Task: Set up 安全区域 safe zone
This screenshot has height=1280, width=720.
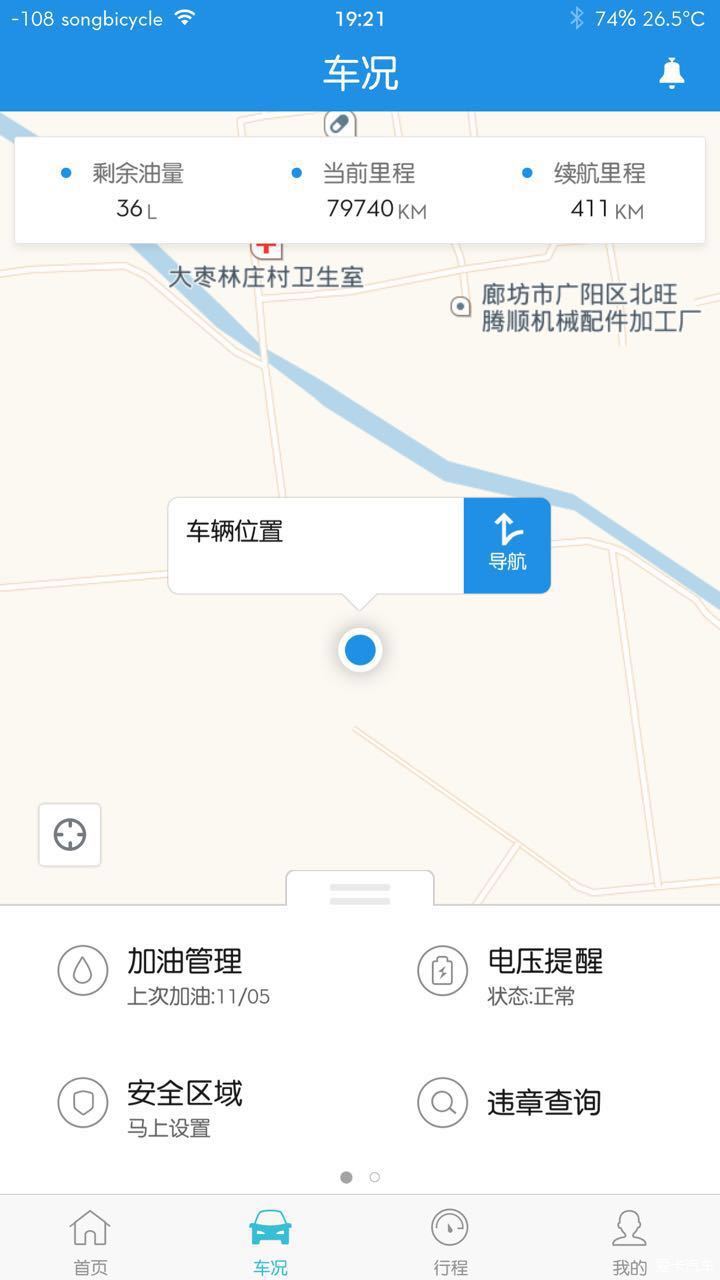Action: pyautogui.click(x=150, y=1107)
